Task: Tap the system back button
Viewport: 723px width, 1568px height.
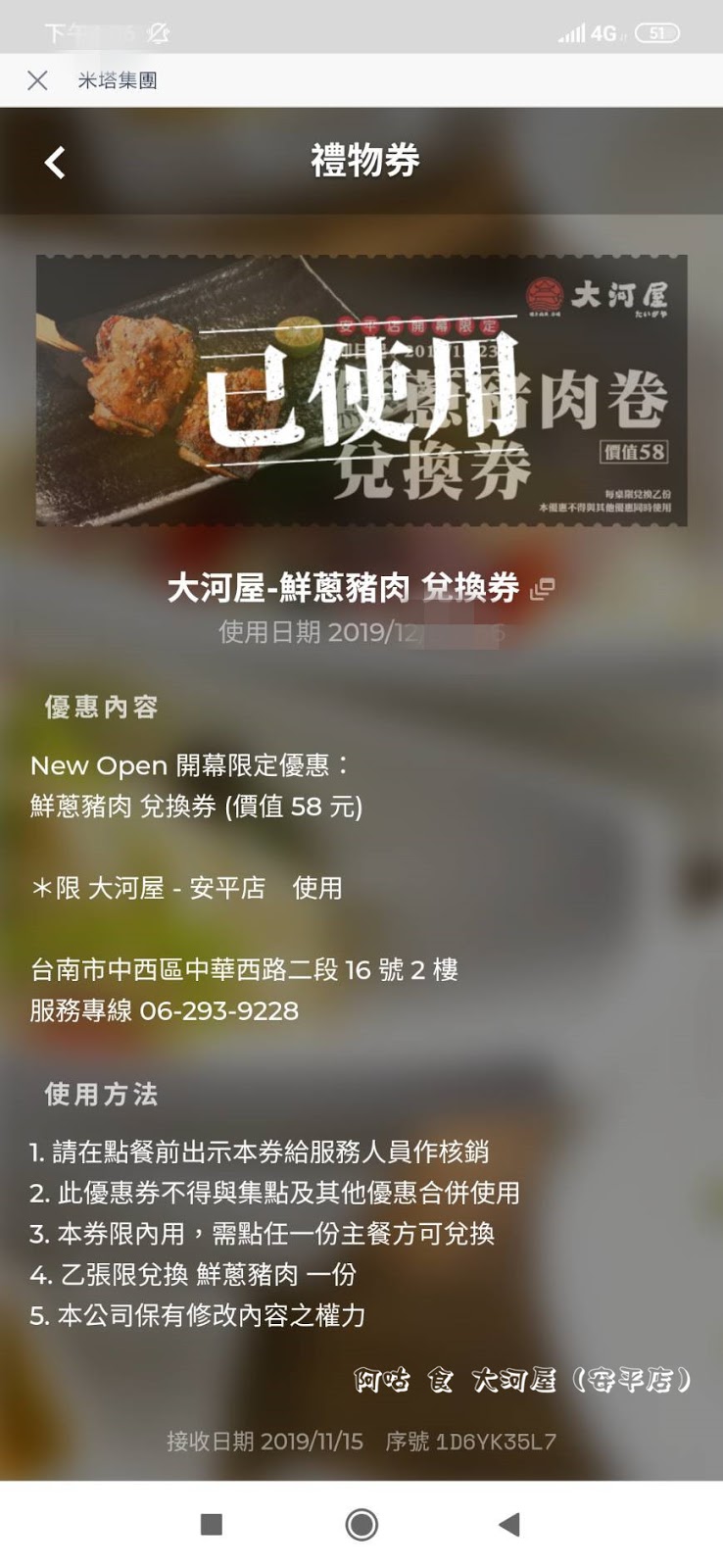Action: (x=508, y=1524)
